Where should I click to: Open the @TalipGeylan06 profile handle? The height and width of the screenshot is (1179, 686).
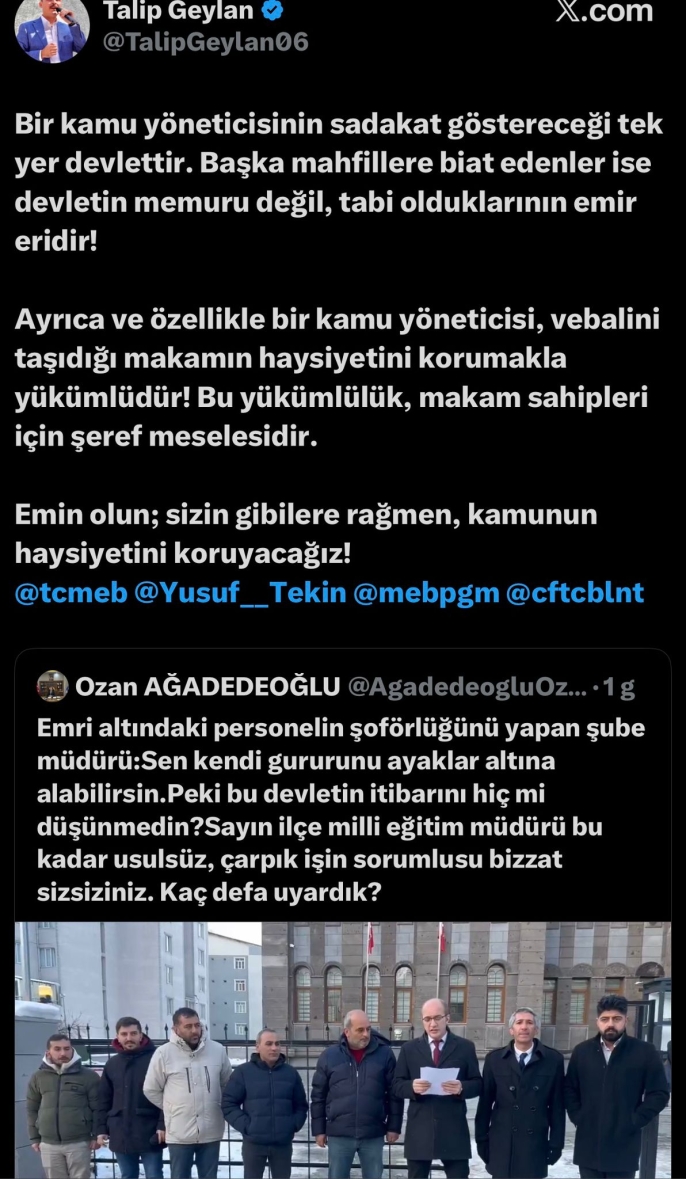click(205, 41)
